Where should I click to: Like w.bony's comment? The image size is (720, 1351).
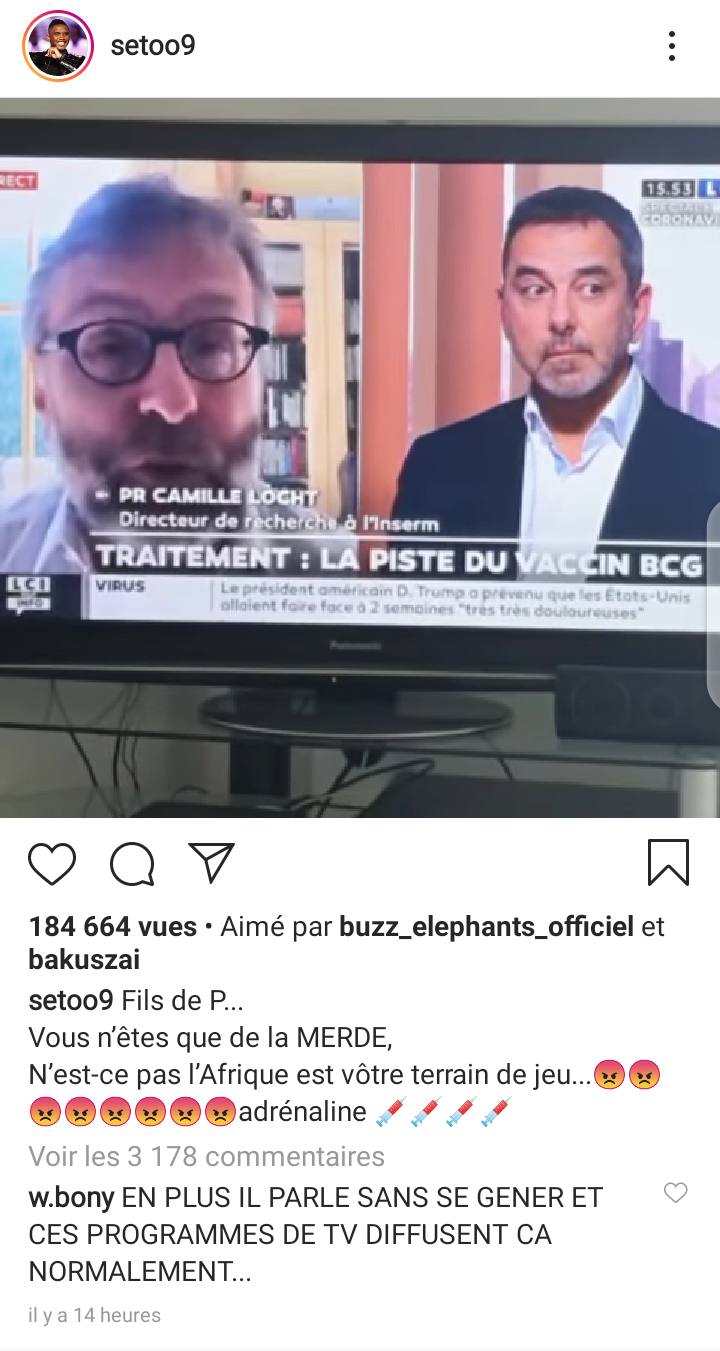[676, 1192]
